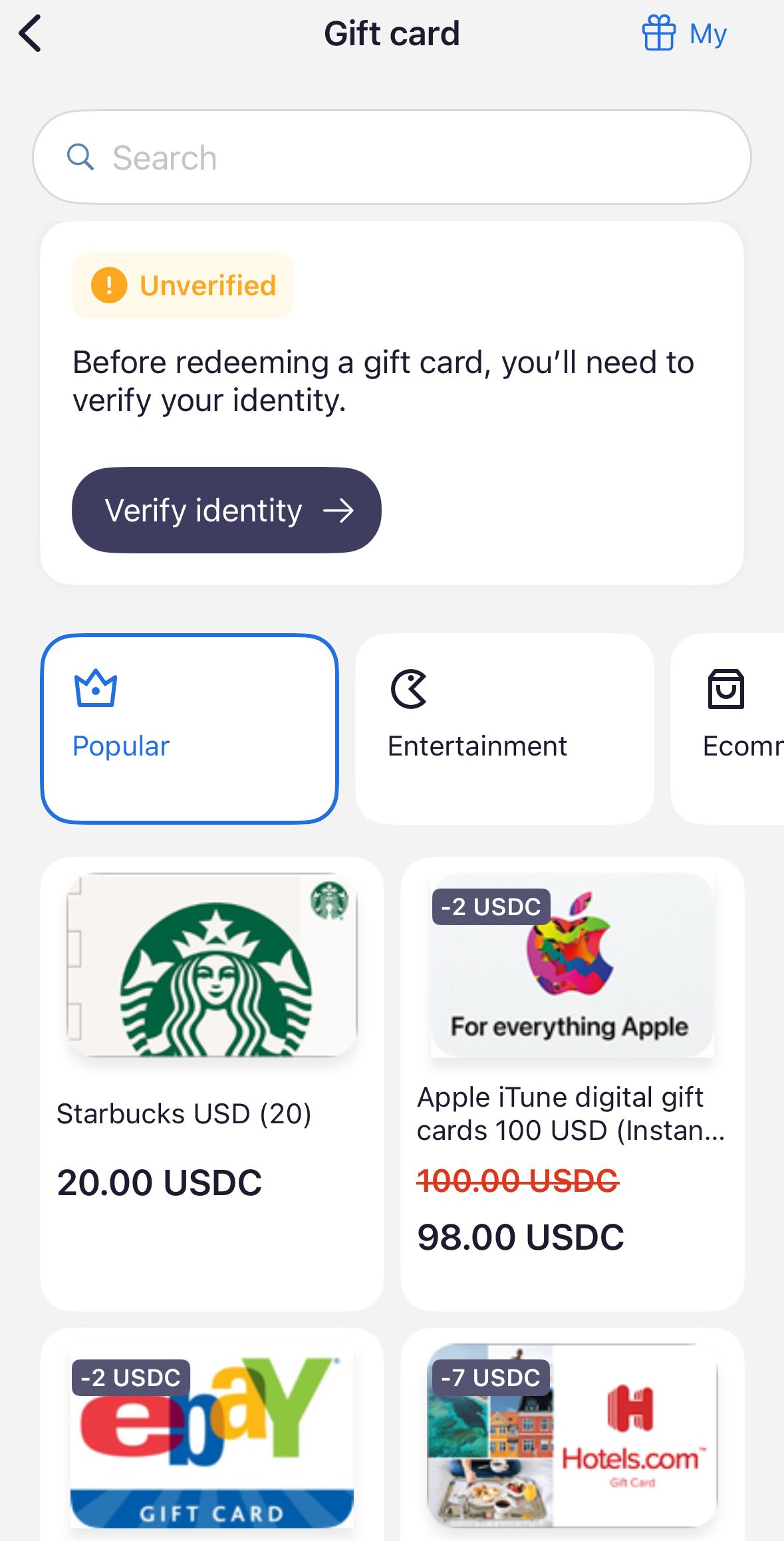This screenshot has height=1541, width=784.
Task: Open the Starbucks USD (20) gift card
Action: point(211,1083)
